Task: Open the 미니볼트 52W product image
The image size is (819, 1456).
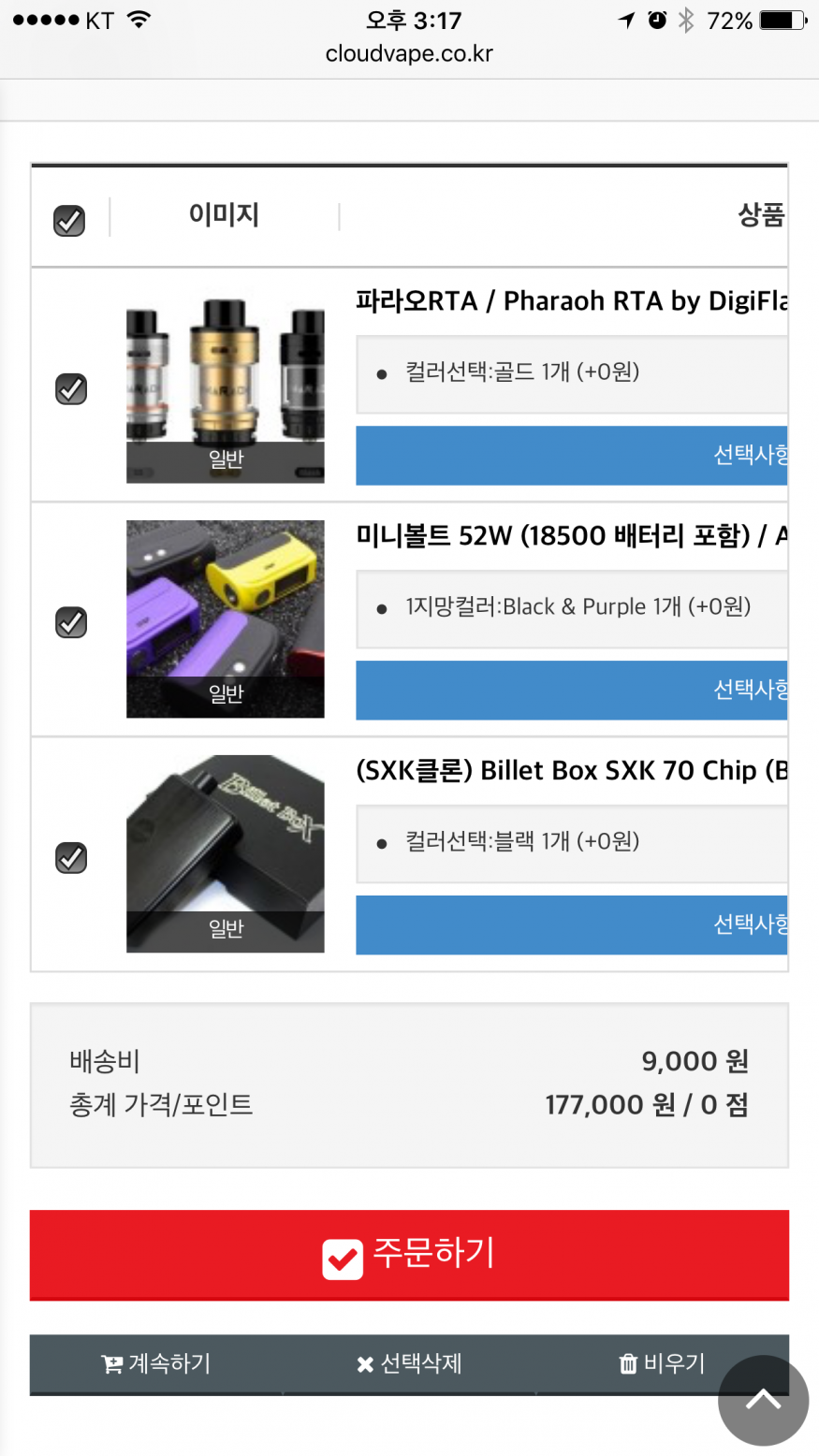Action: pos(226,619)
